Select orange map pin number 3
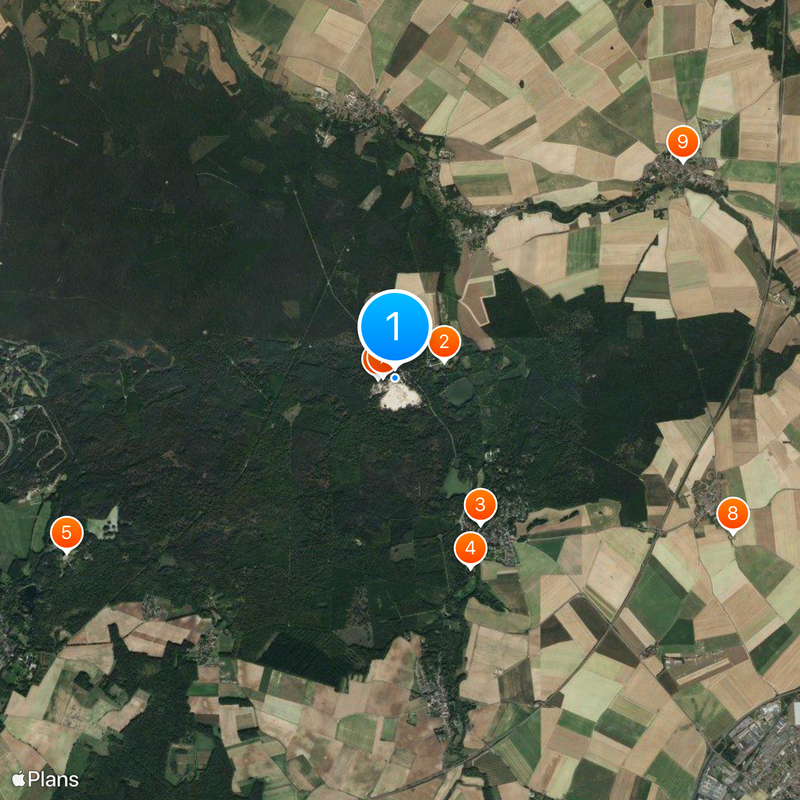This screenshot has width=800, height=800. pos(480,505)
